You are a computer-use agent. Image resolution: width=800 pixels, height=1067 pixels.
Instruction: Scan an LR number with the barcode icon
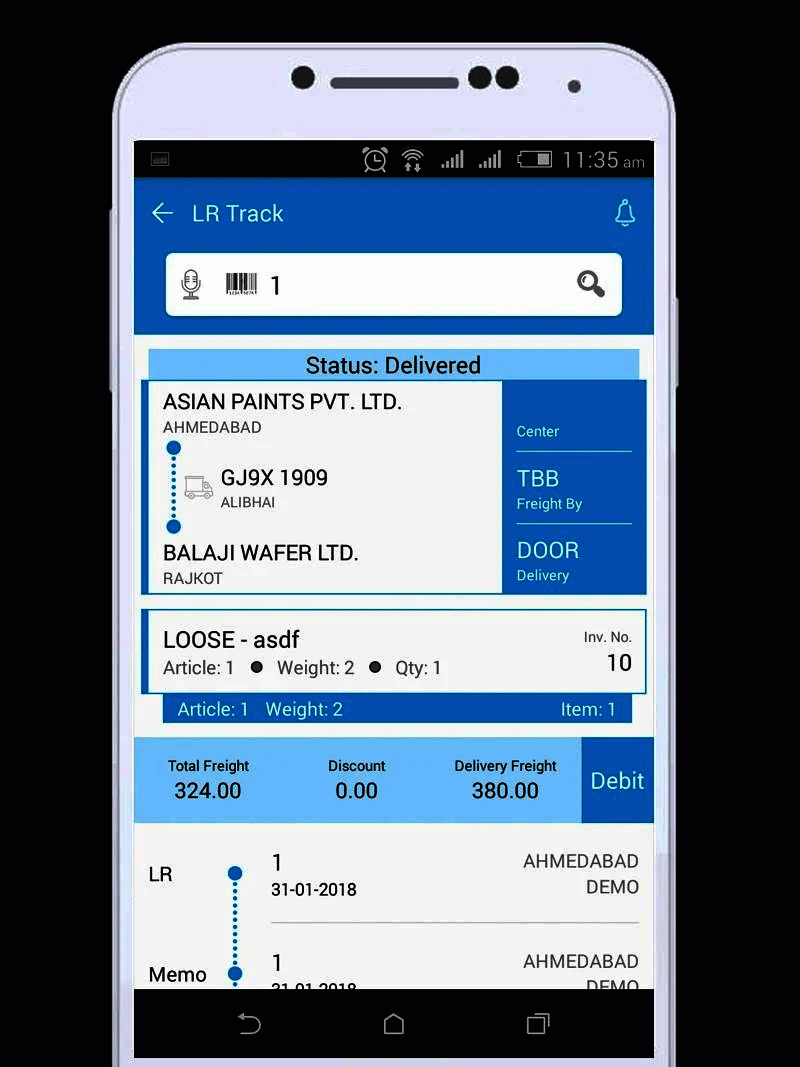point(241,285)
